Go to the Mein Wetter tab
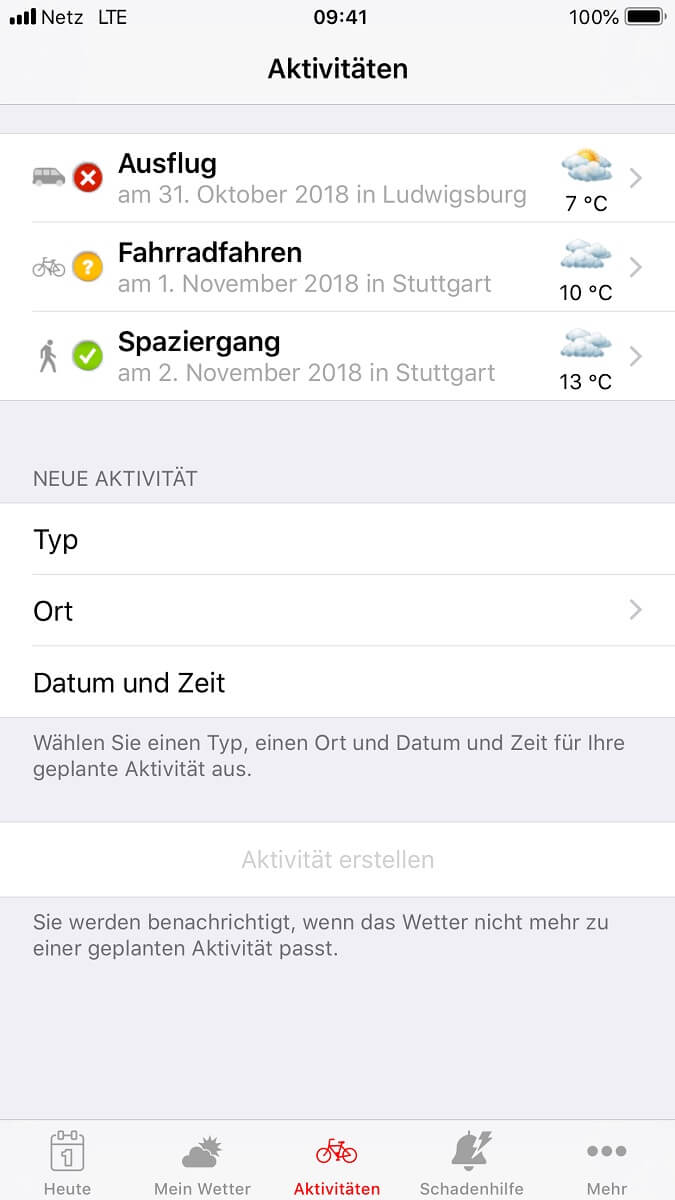Image resolution: width=675 pixels, height=1200 pixels. click(202, 1162)
